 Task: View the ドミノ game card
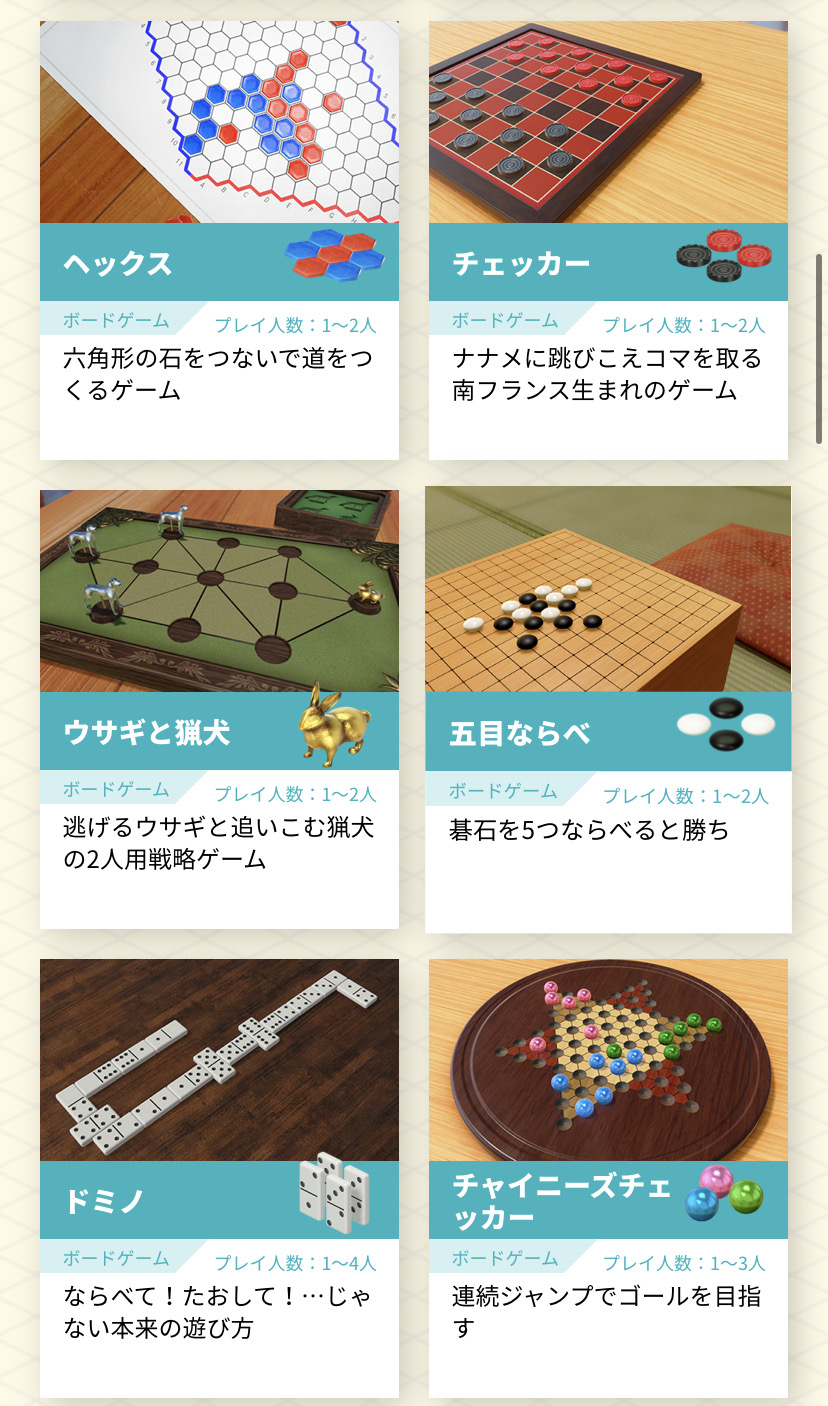[x=219, y=1178]
